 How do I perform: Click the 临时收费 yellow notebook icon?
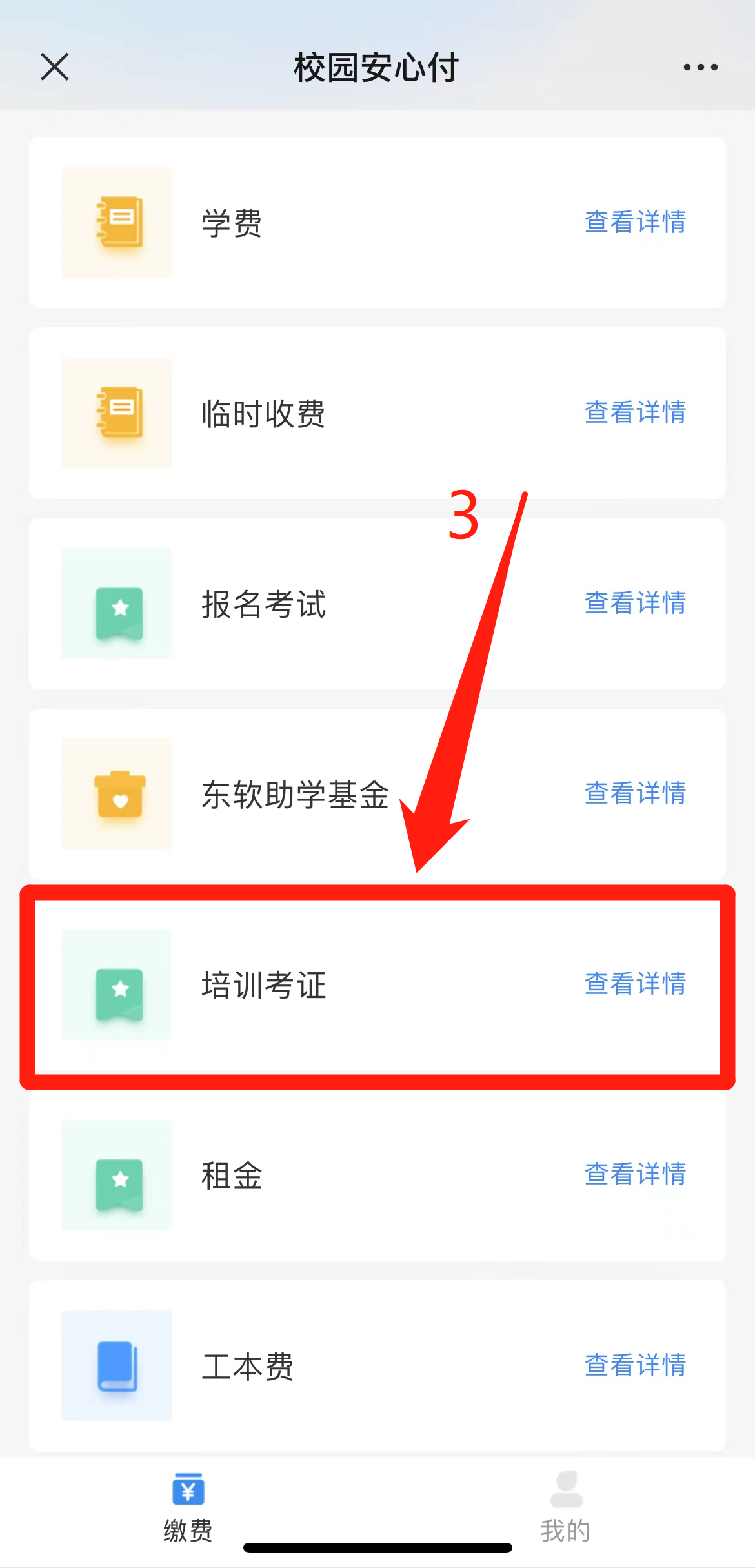pos(116,412)
